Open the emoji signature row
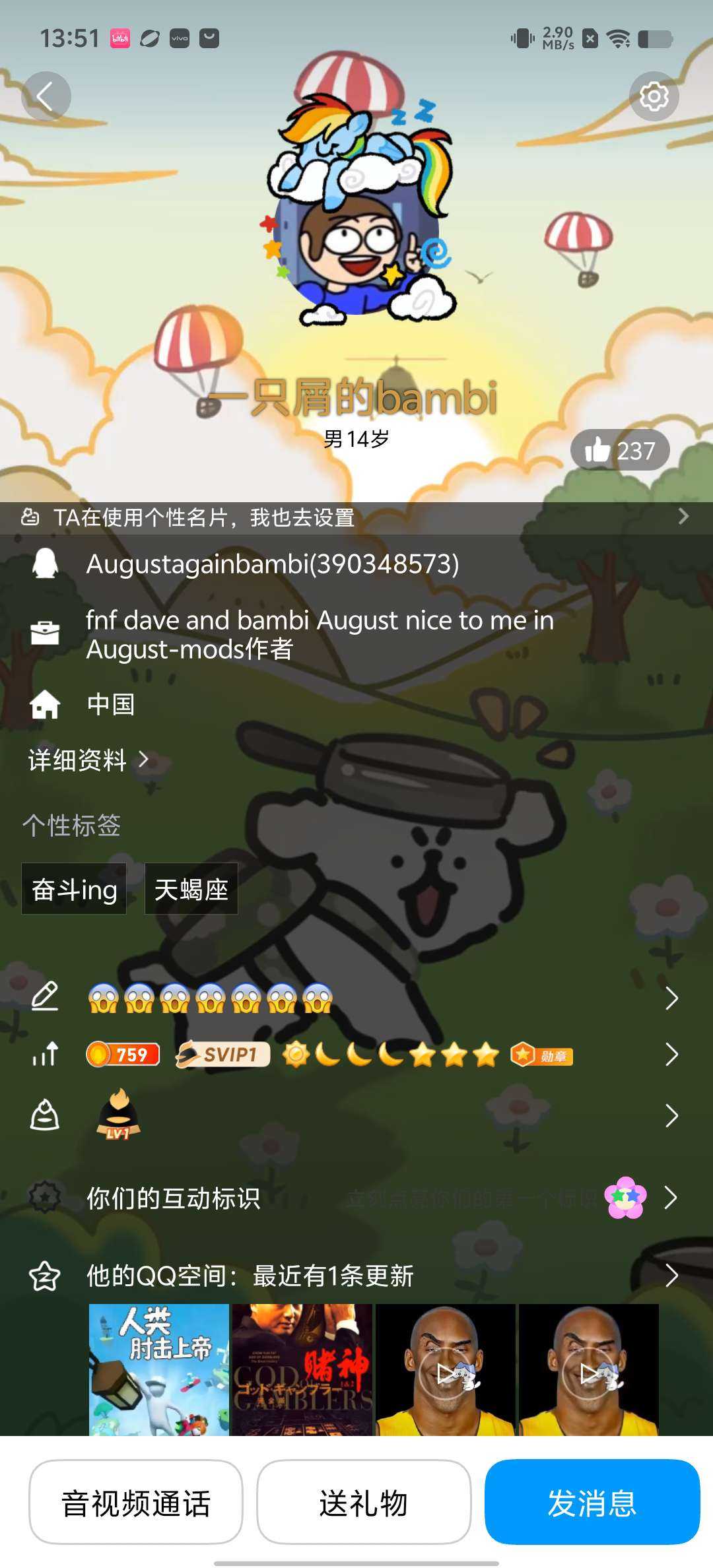The image size is (713, 1568). [356, 998]
